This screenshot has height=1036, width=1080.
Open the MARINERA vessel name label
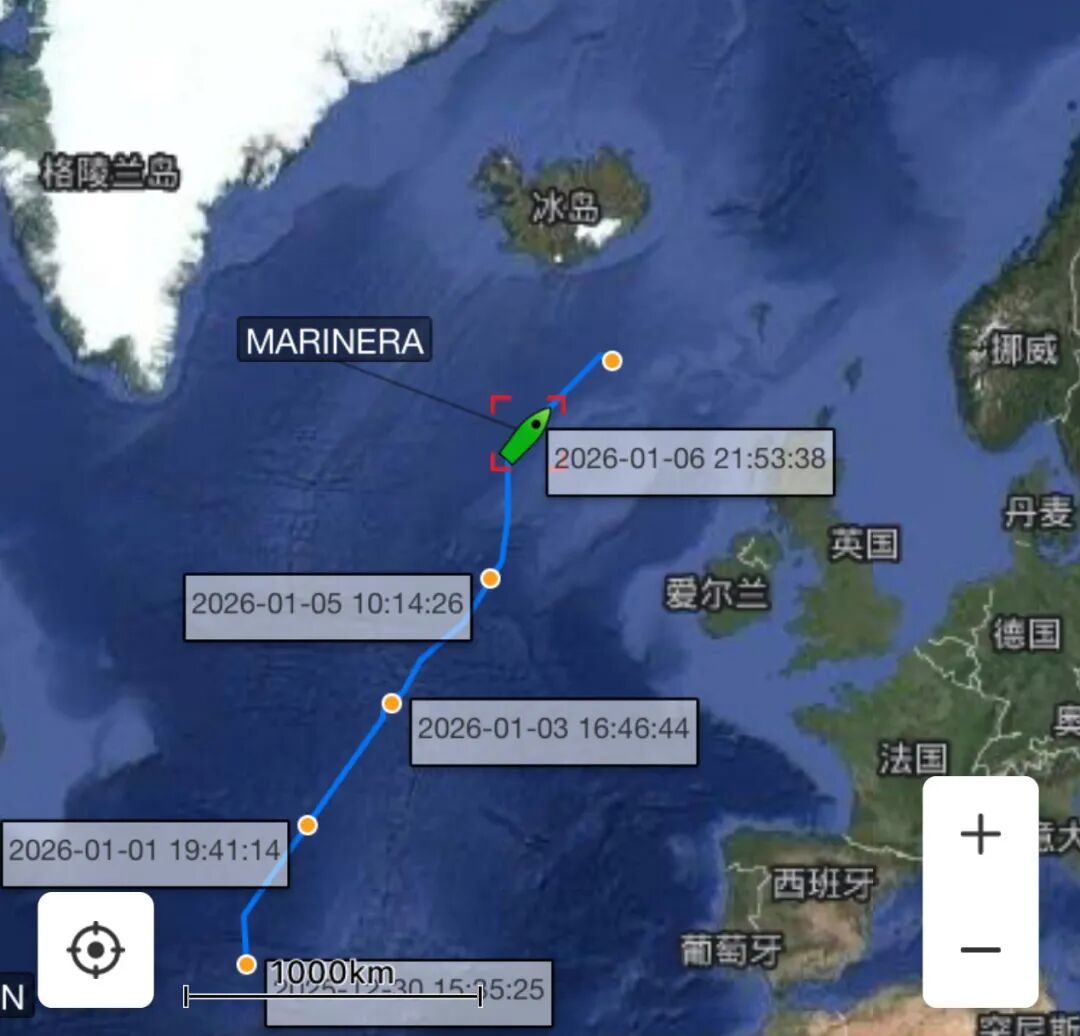point(334,341)
